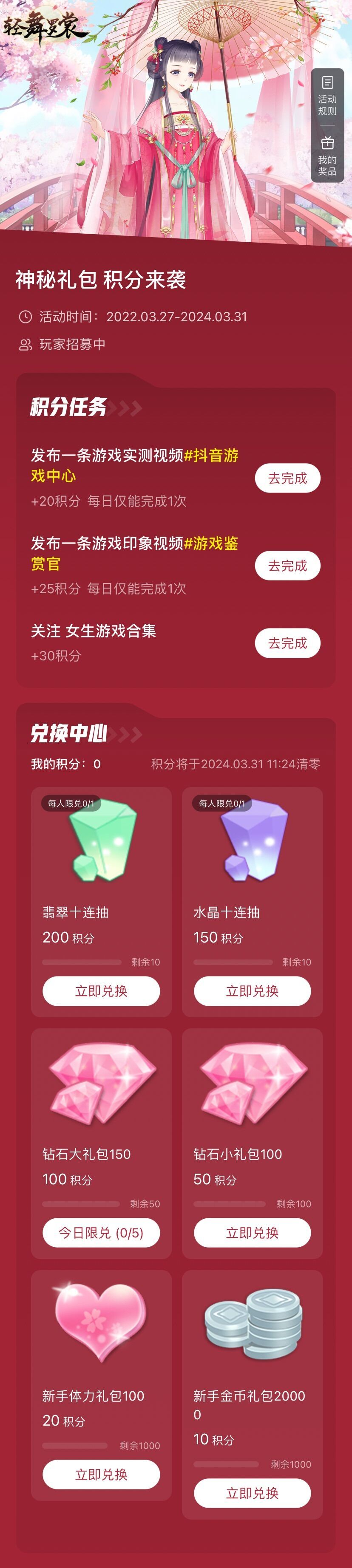Open the #抖音游戏中心 hashtag link
352x1568 pixels.
coord(135,465)
